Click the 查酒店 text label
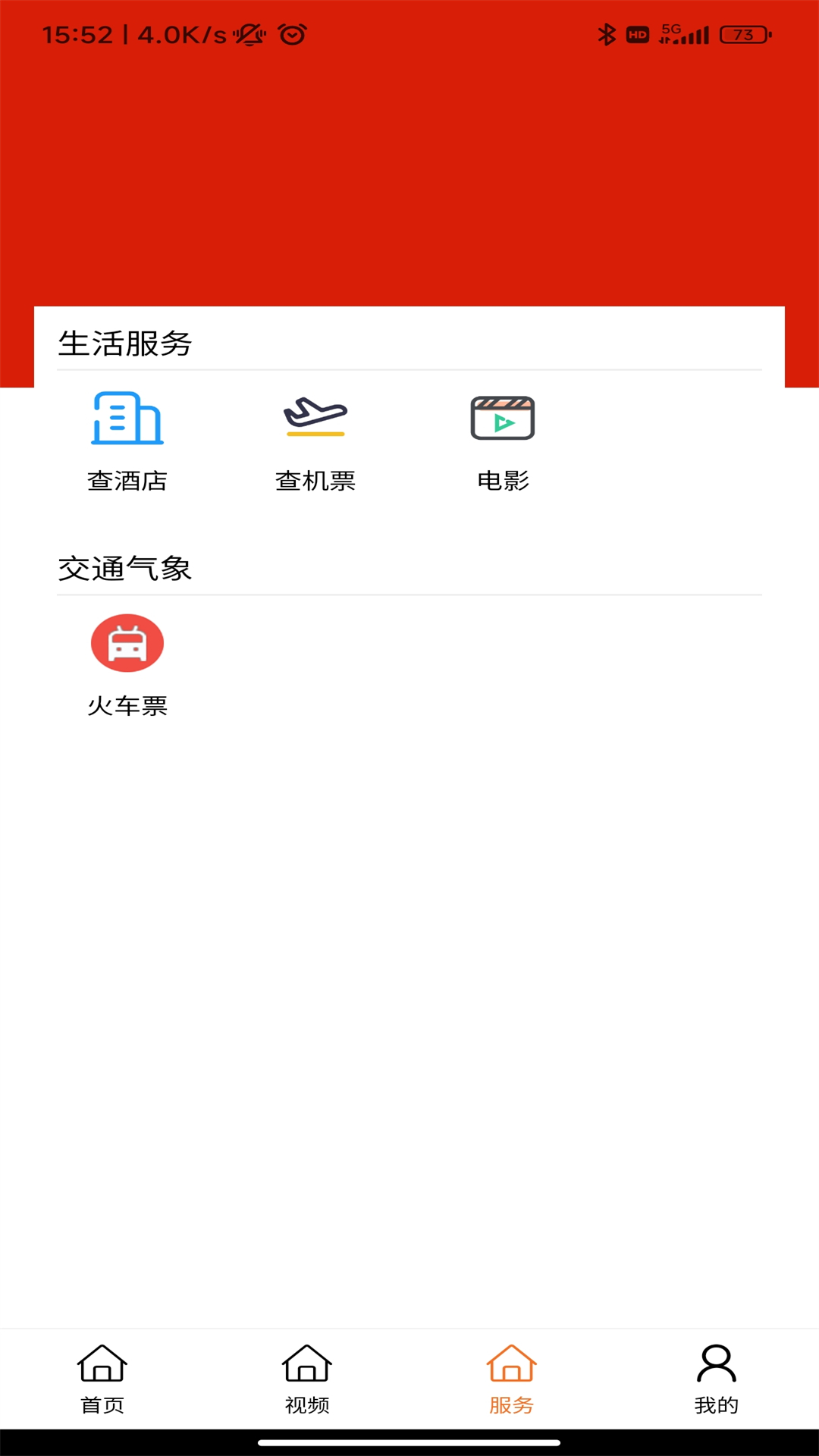The image size is (819, 1456). point(127,479)
